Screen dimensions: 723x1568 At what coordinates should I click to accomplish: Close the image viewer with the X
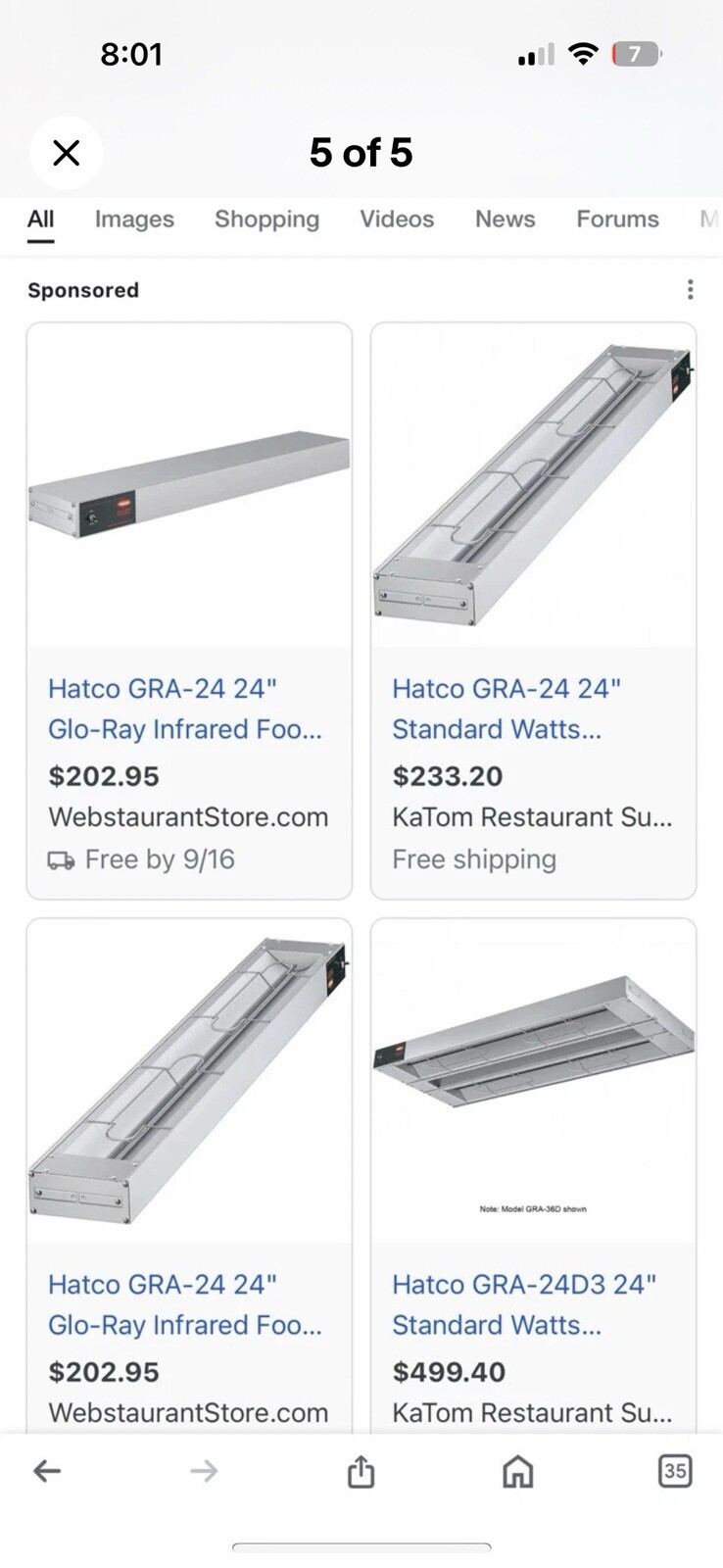point(66,153)
